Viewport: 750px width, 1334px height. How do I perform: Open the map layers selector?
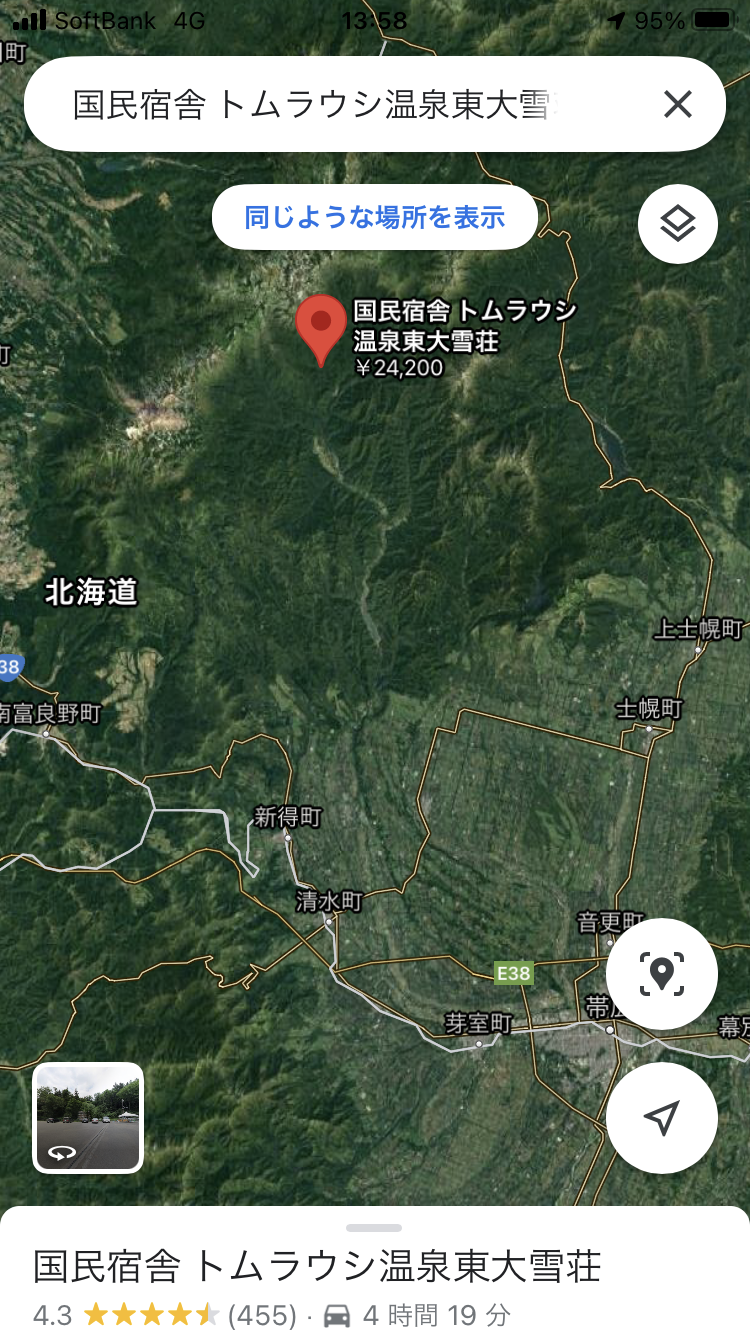click(x=677, y=224)
